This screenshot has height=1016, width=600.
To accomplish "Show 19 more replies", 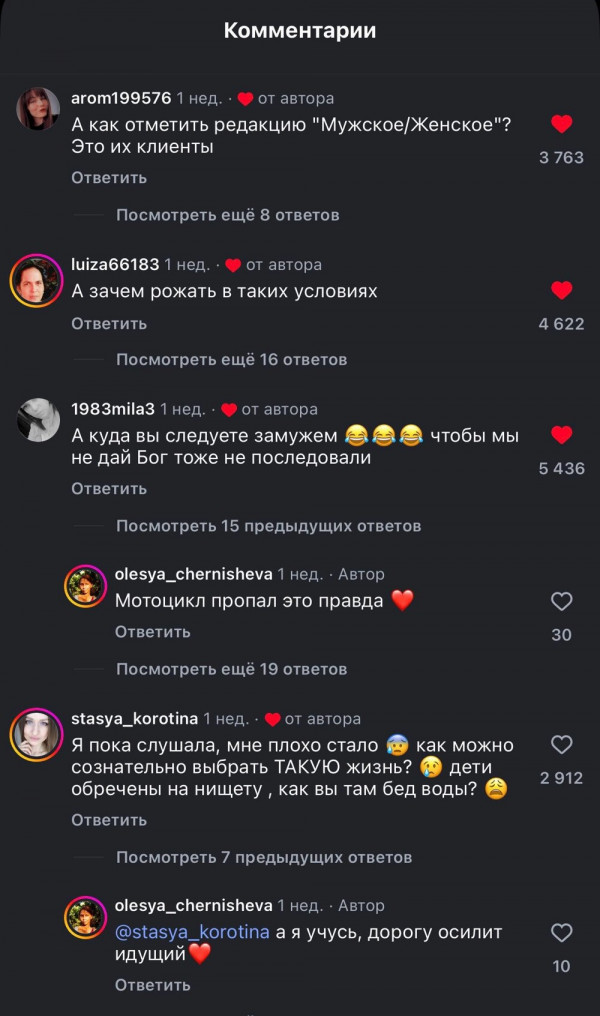I will pyautogui.click(x=231, y=669).
